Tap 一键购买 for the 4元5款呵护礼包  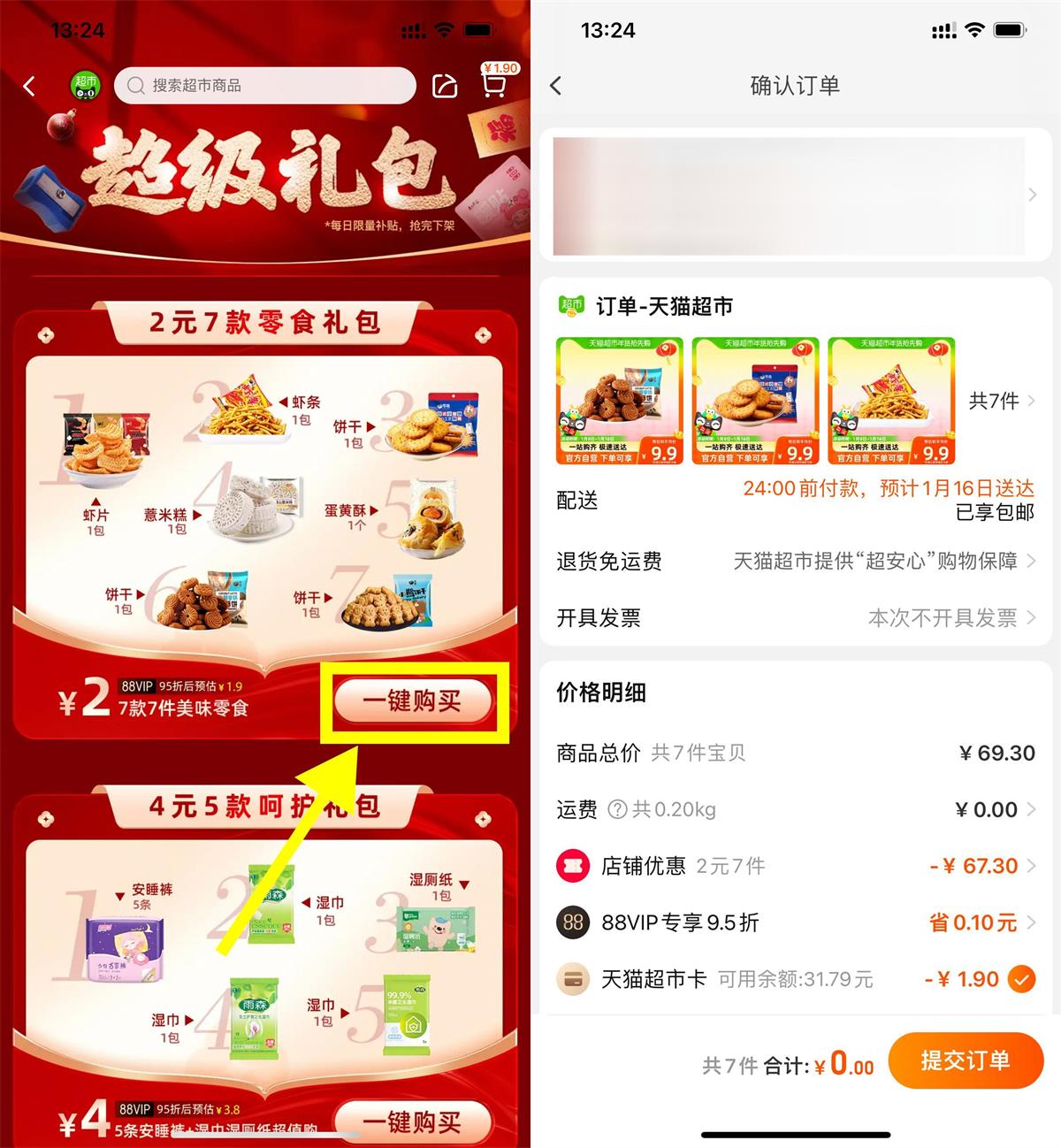click(x=412, y=1122)
